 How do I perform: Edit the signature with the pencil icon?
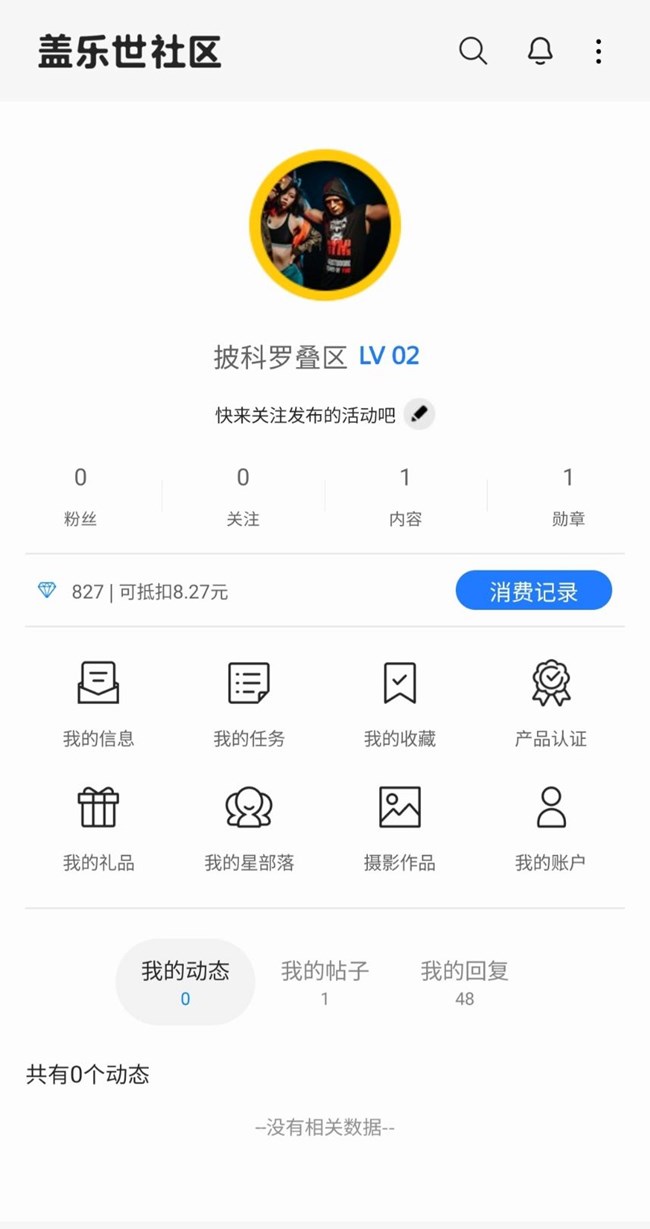pyautogui.click(x=420, y=414)
